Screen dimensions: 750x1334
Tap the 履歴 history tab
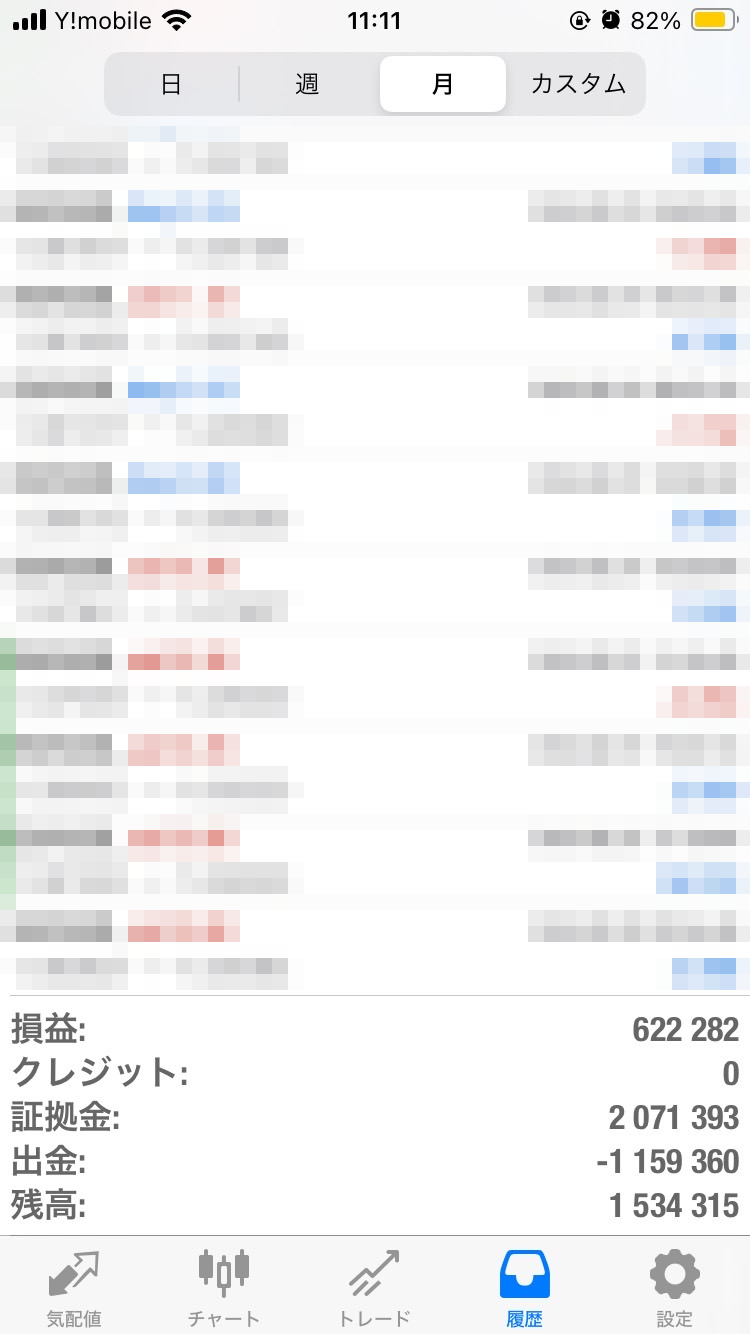tap(524, 1286)
